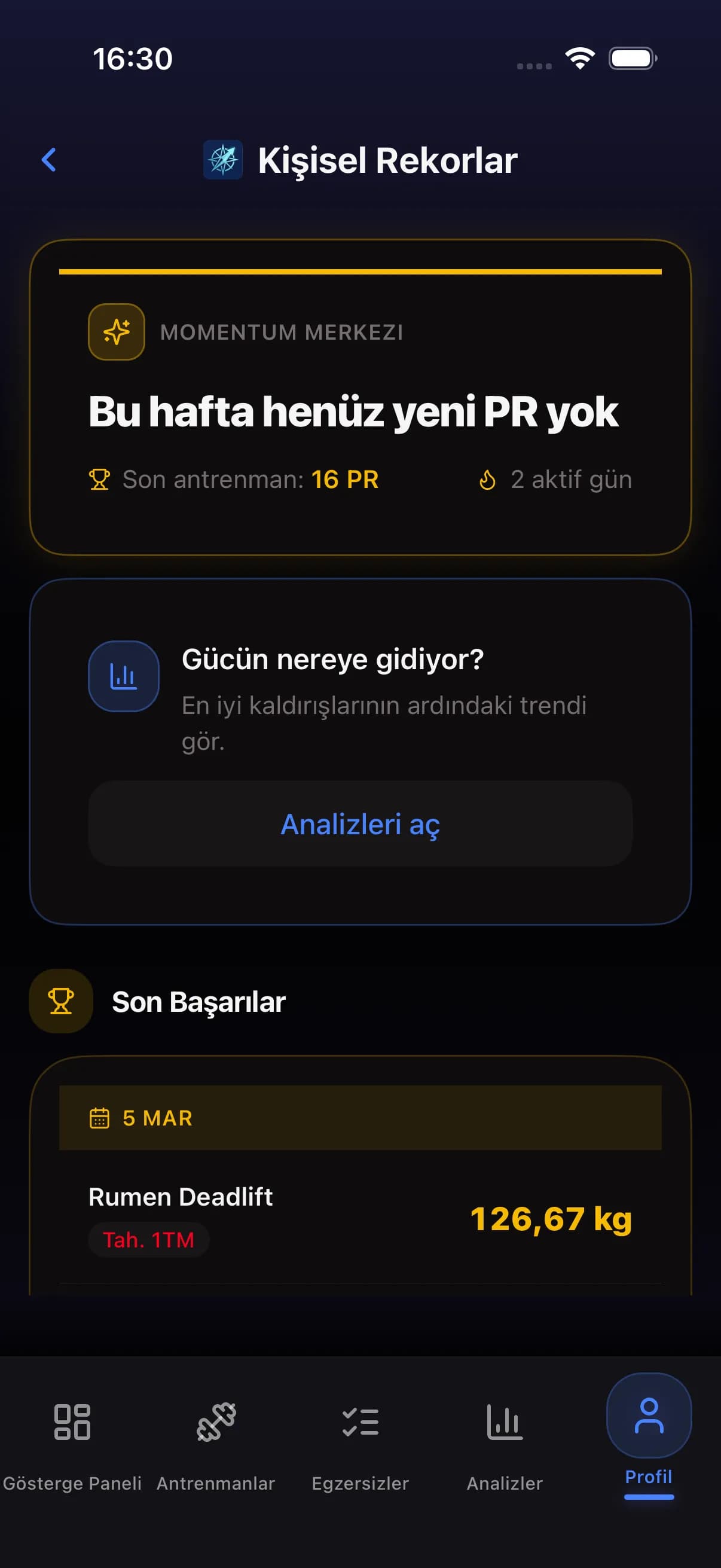Viewport: 721px width, 1568px height.
Task: Open the Egzersizler tab
Action: (360, 1438)
